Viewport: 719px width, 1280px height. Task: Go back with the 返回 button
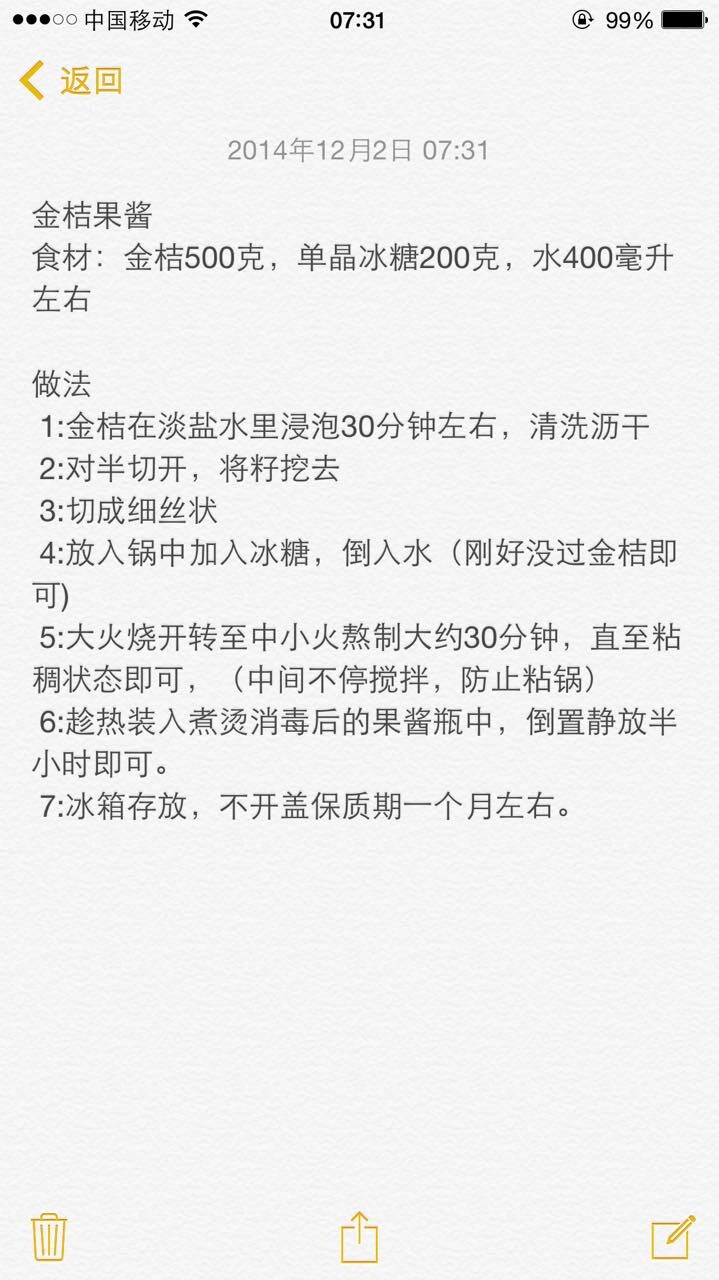pos(71,80)
